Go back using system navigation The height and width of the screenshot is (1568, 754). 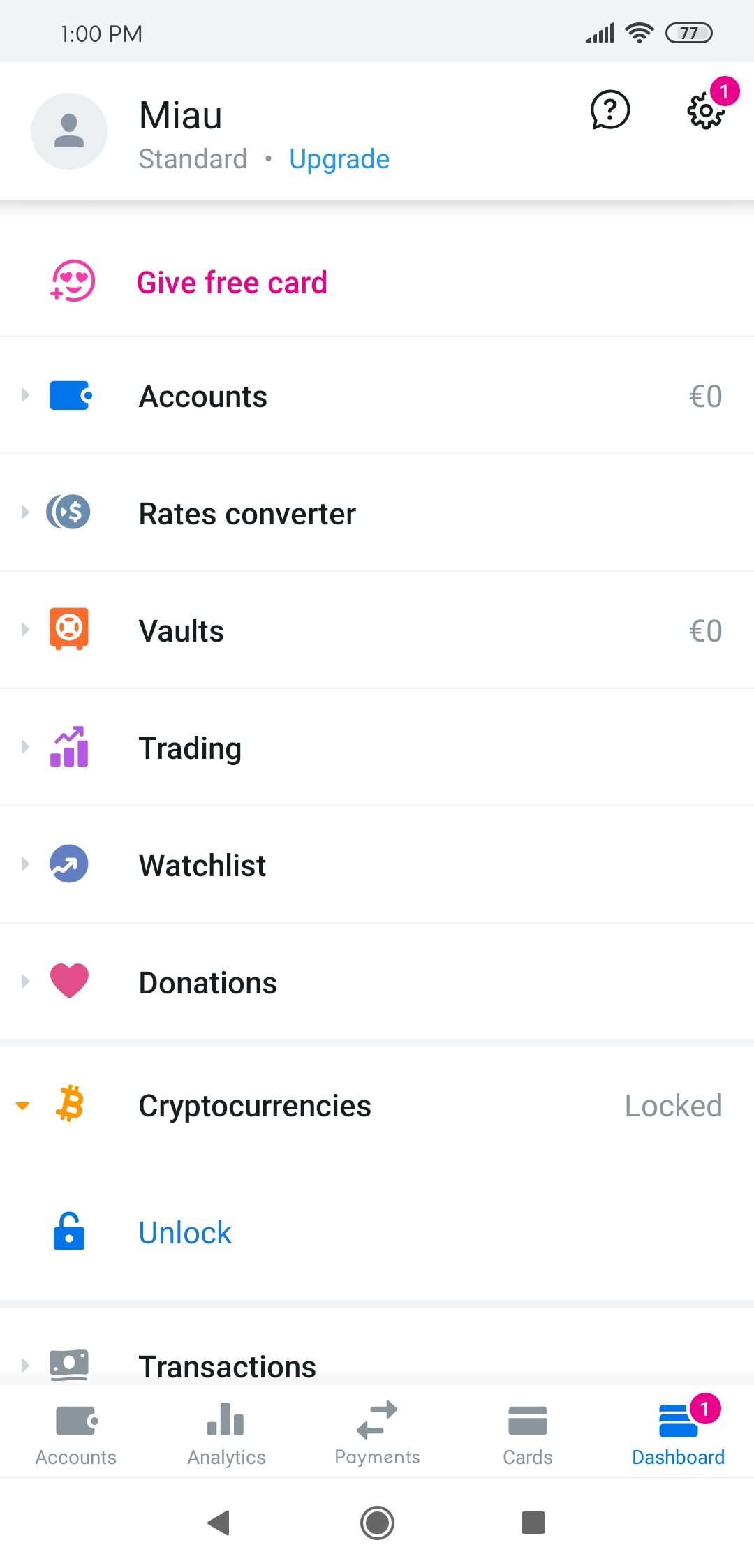[x=219, y=1523]
